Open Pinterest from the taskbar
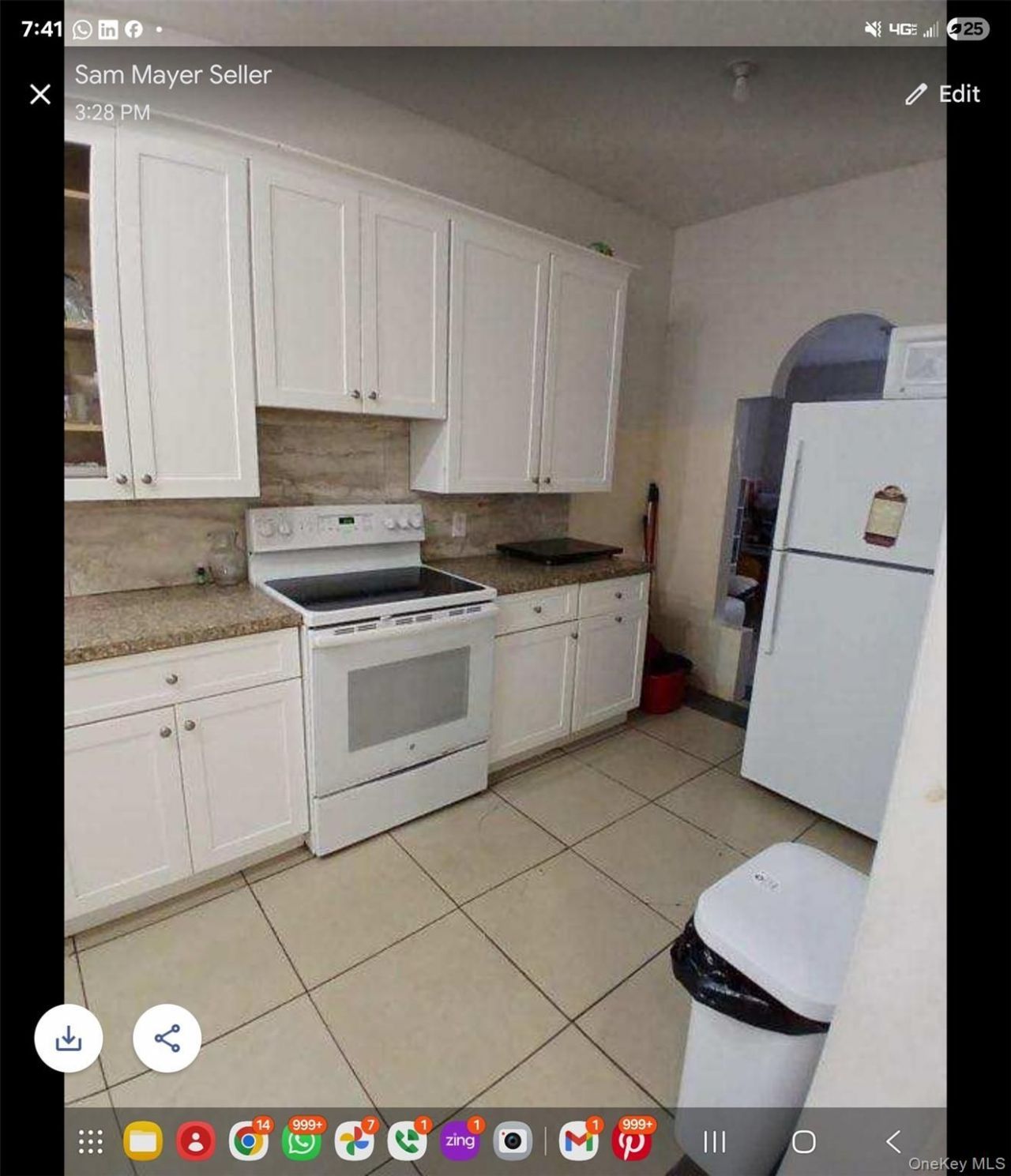The image size is (1011, 1176). tap(631, 1141)
